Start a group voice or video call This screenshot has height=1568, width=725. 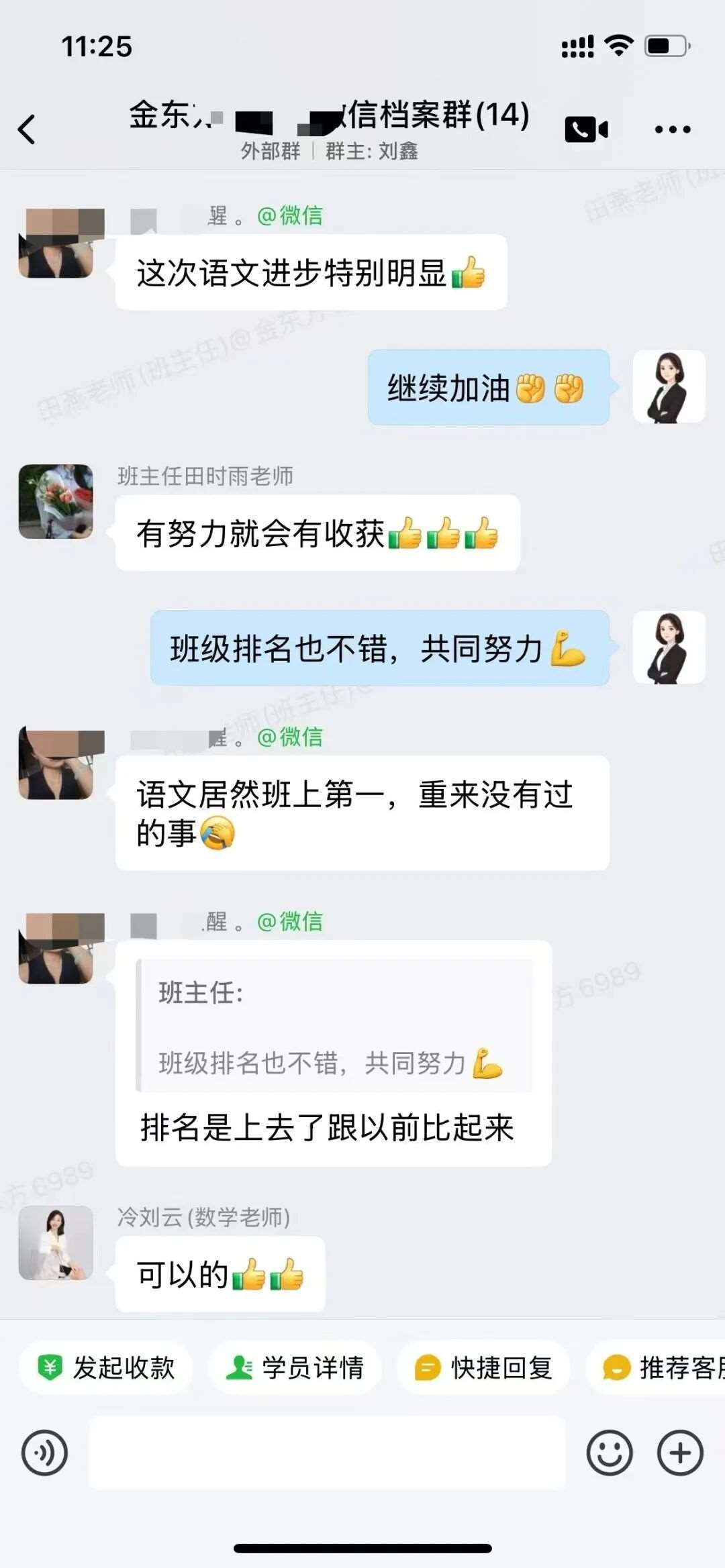pyautogui.click(x=585, y=129)
